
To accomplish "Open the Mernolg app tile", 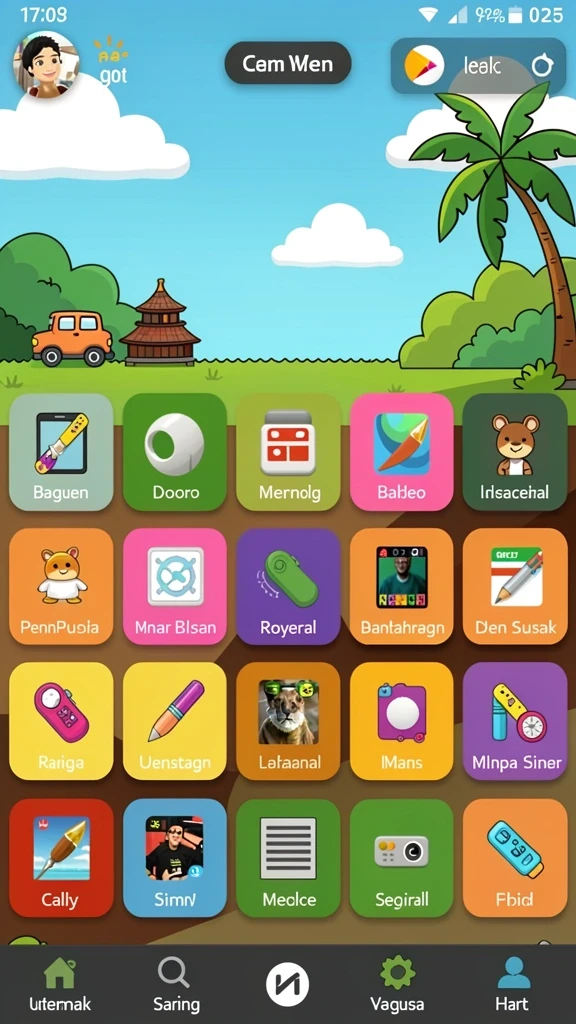I will coord(288,452).
